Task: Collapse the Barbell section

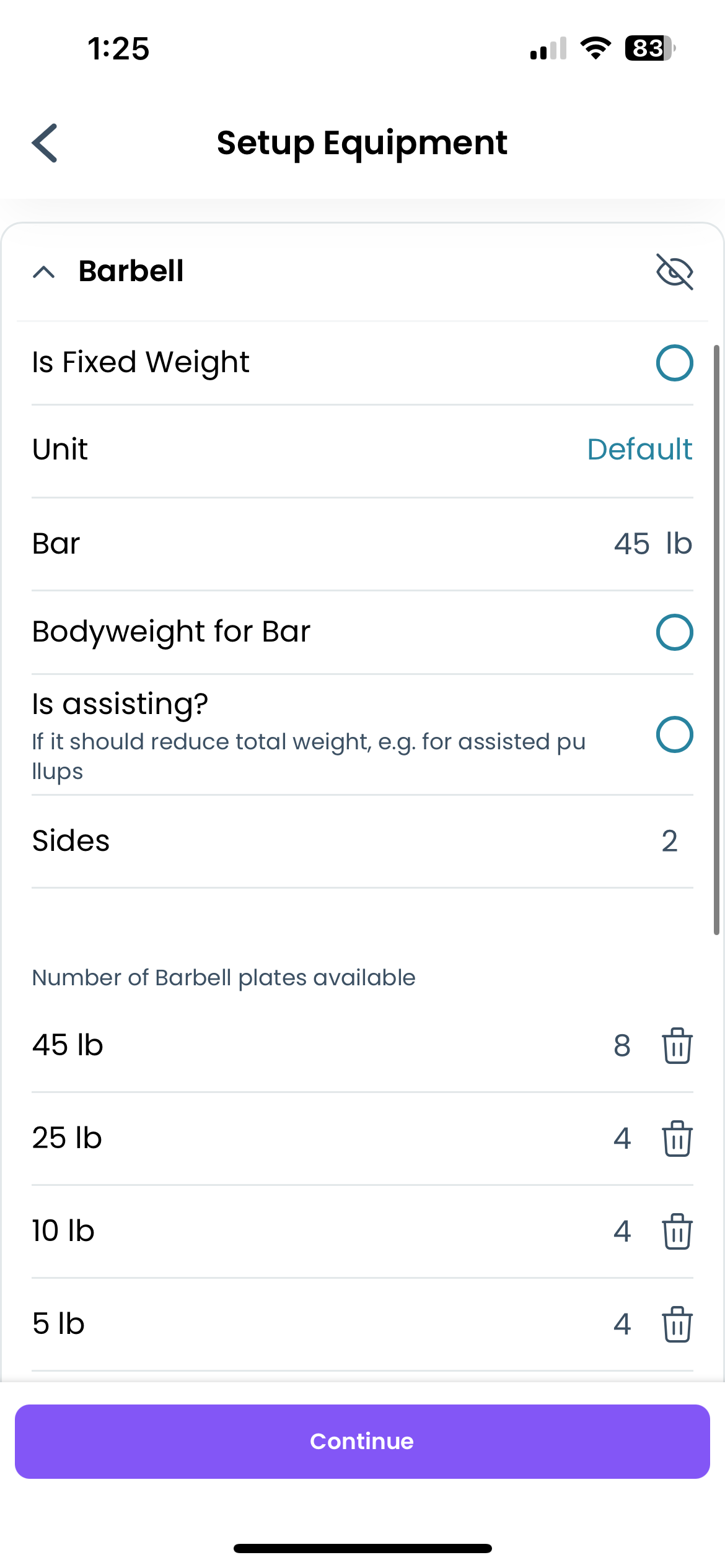Action: click(x=43, y=271)
